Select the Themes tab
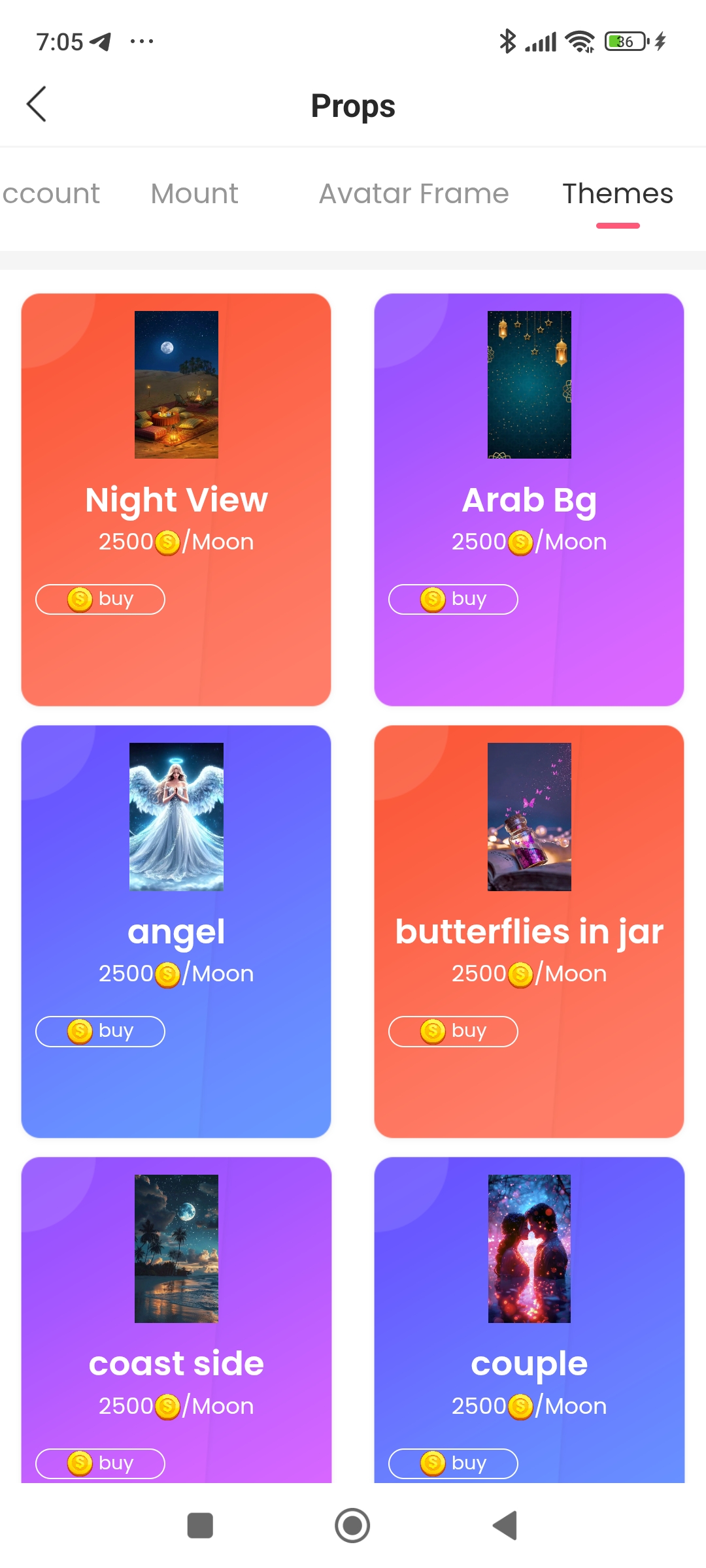 click(617, 194)
